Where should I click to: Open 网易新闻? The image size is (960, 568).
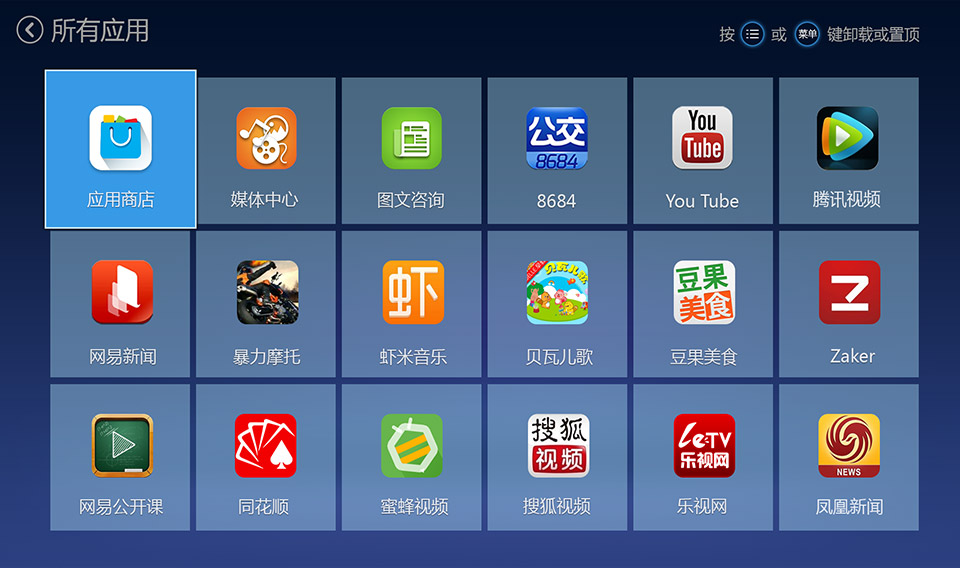click(121, 304)
